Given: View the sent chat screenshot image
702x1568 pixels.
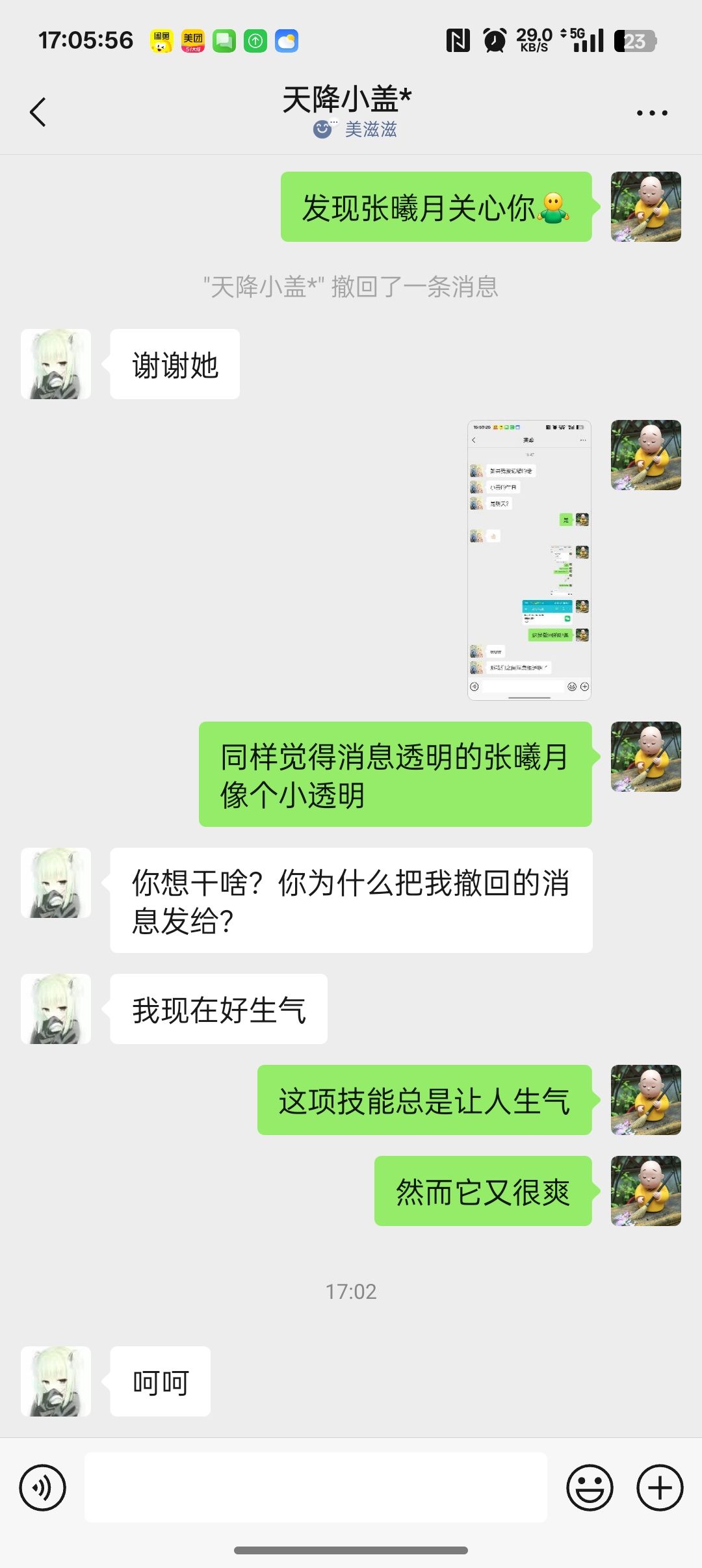Looking at the screenshot, I should [529, 560].
